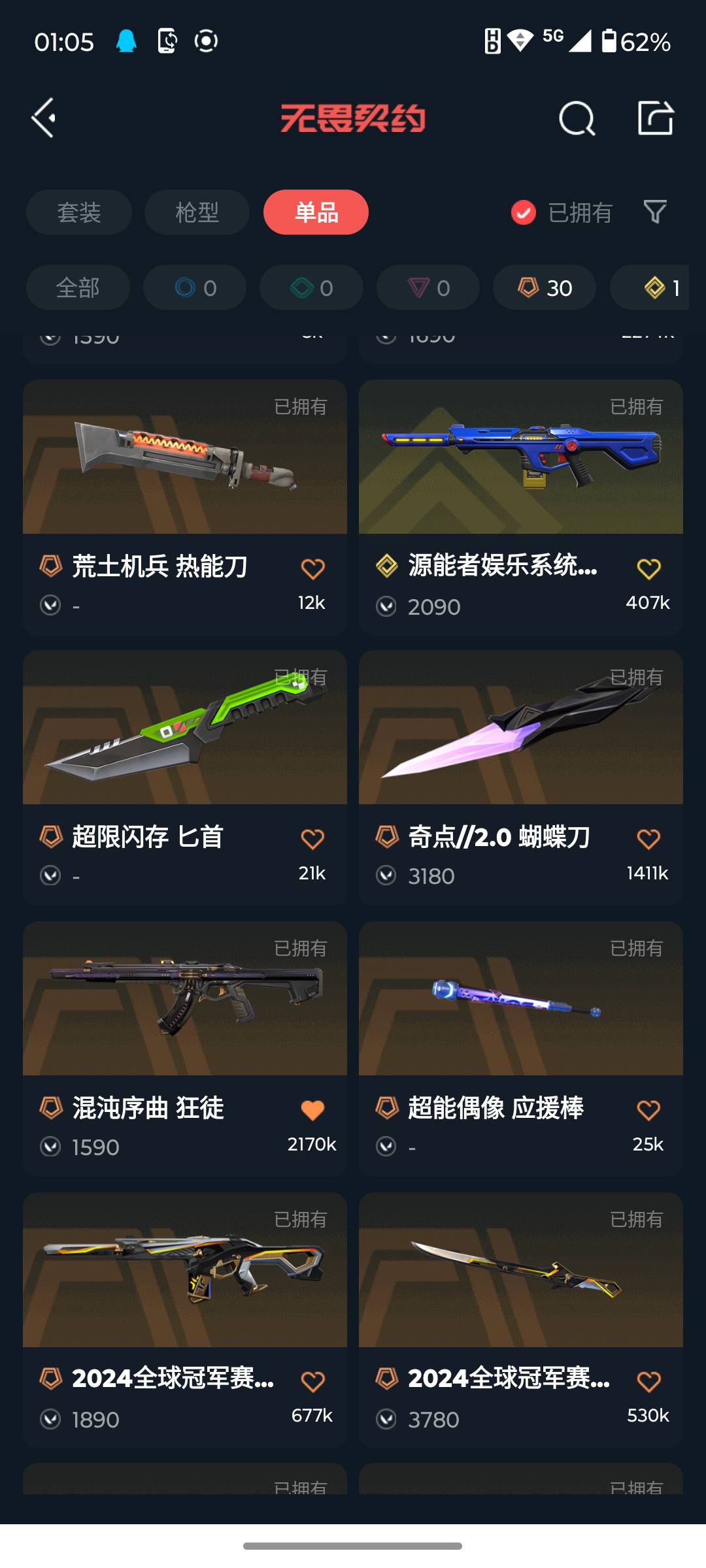Screen dimensions: 706x1568
Task: Select the green tier filter showing 0
Action: [x=311, y=287]
